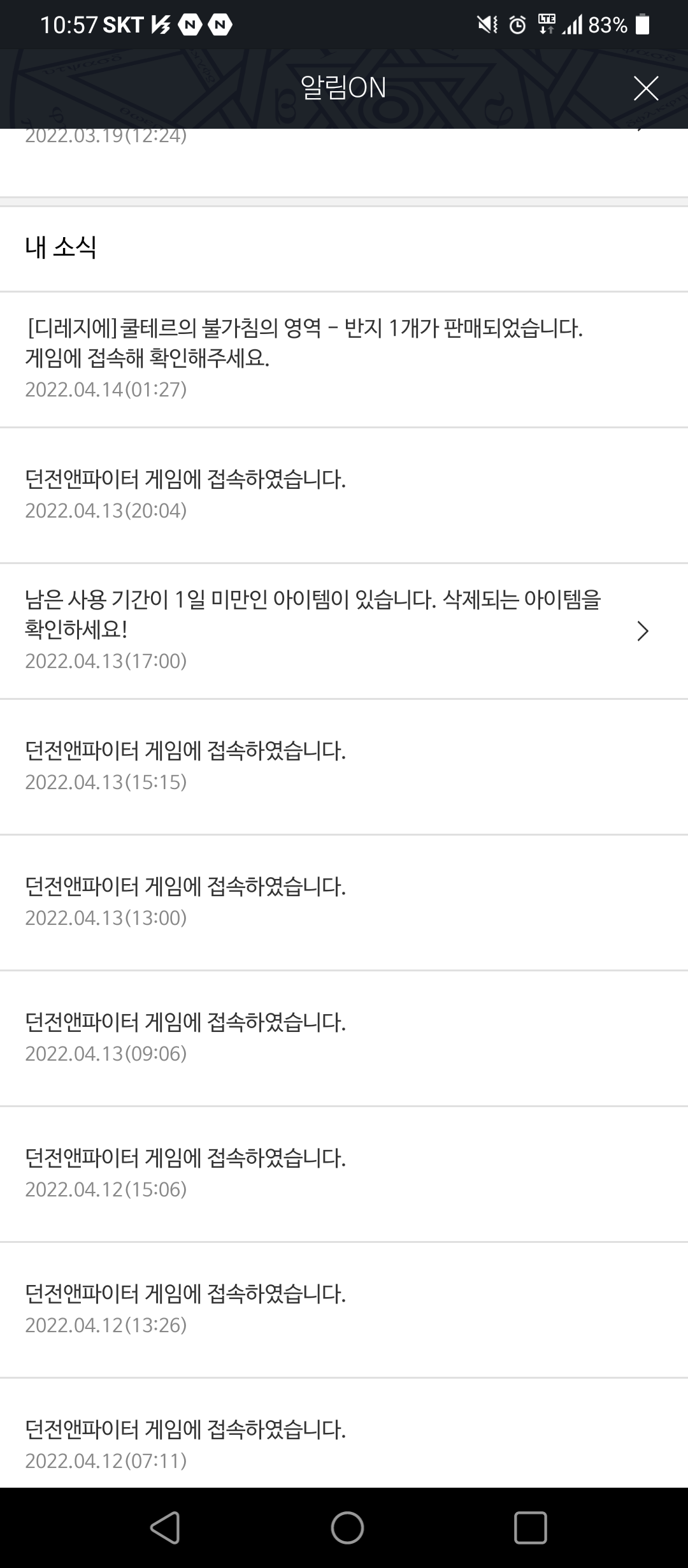This screenshot has width=688, height=1568.
Task: Open the expiring items notice from 17:00
Action: (x=344, y=630)
